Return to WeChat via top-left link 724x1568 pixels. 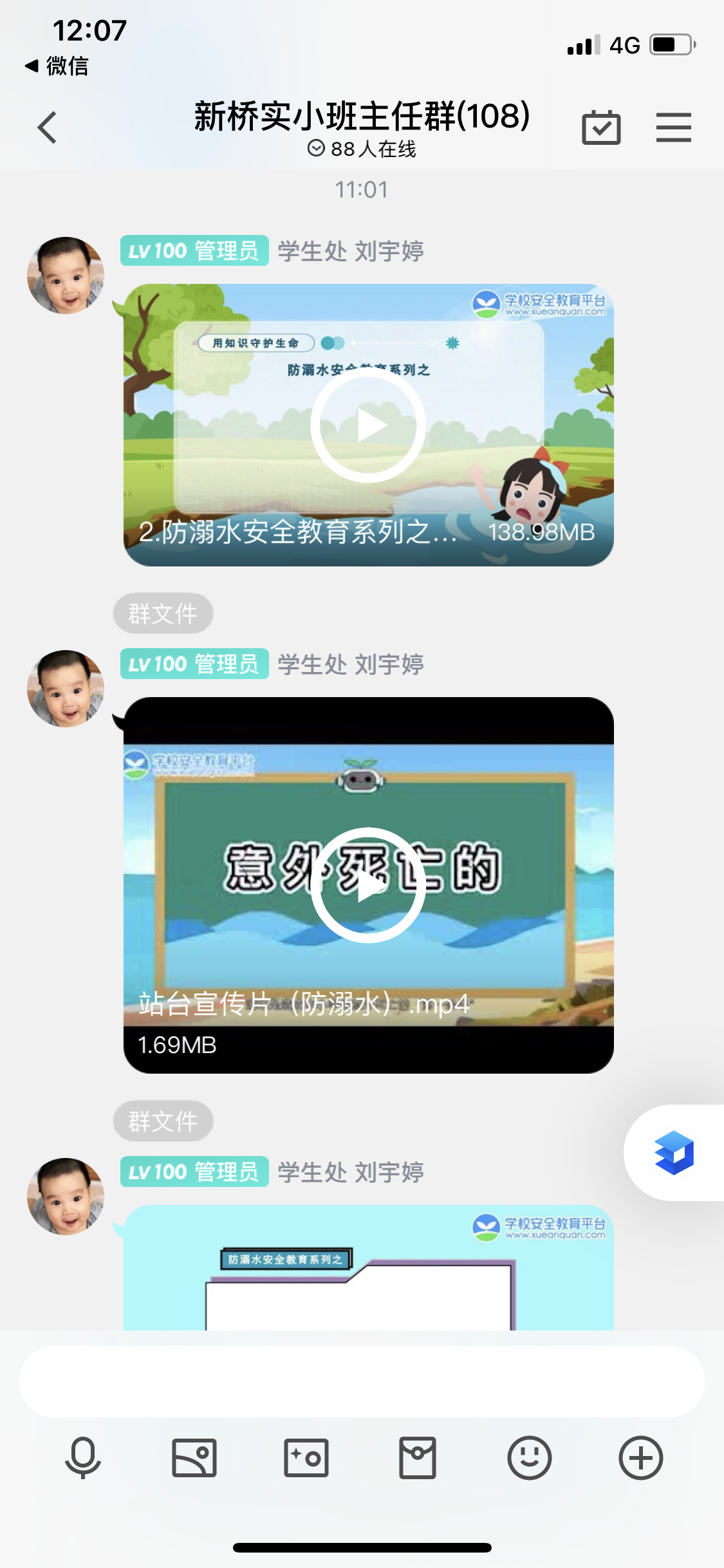[57, 66]
